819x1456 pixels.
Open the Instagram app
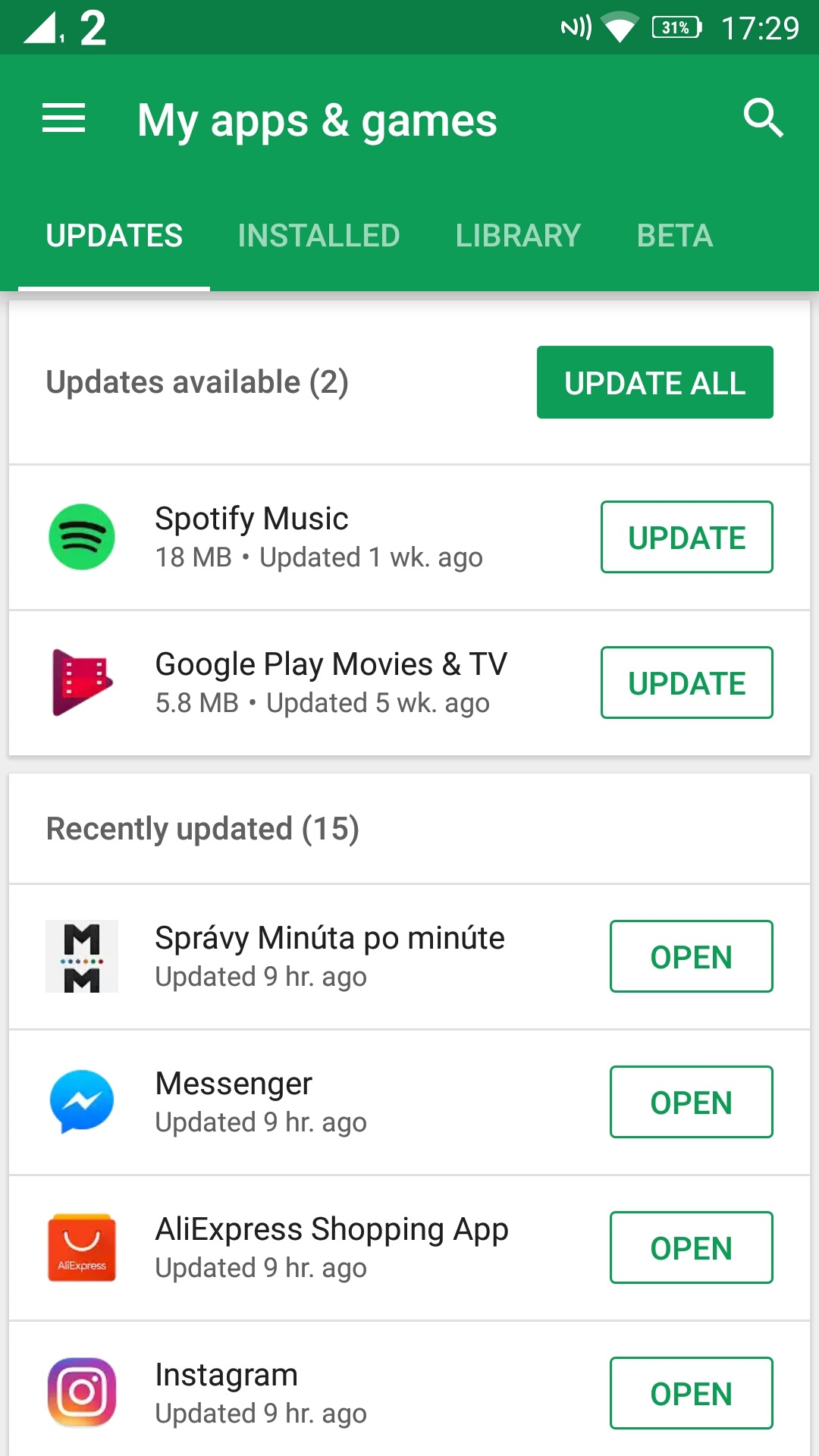(692, 1393)
